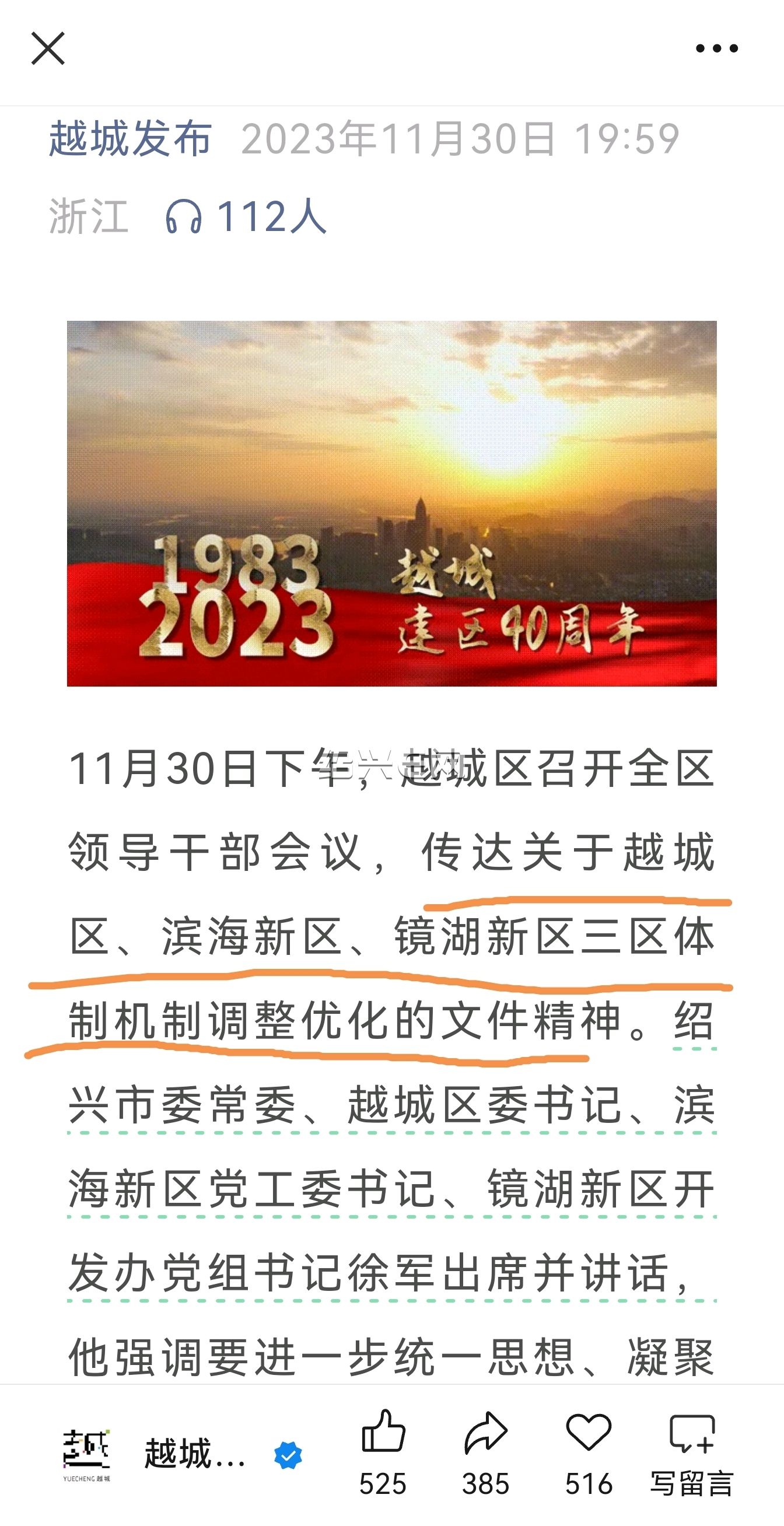Open the three-dot overflow menu

click(716, 48)
